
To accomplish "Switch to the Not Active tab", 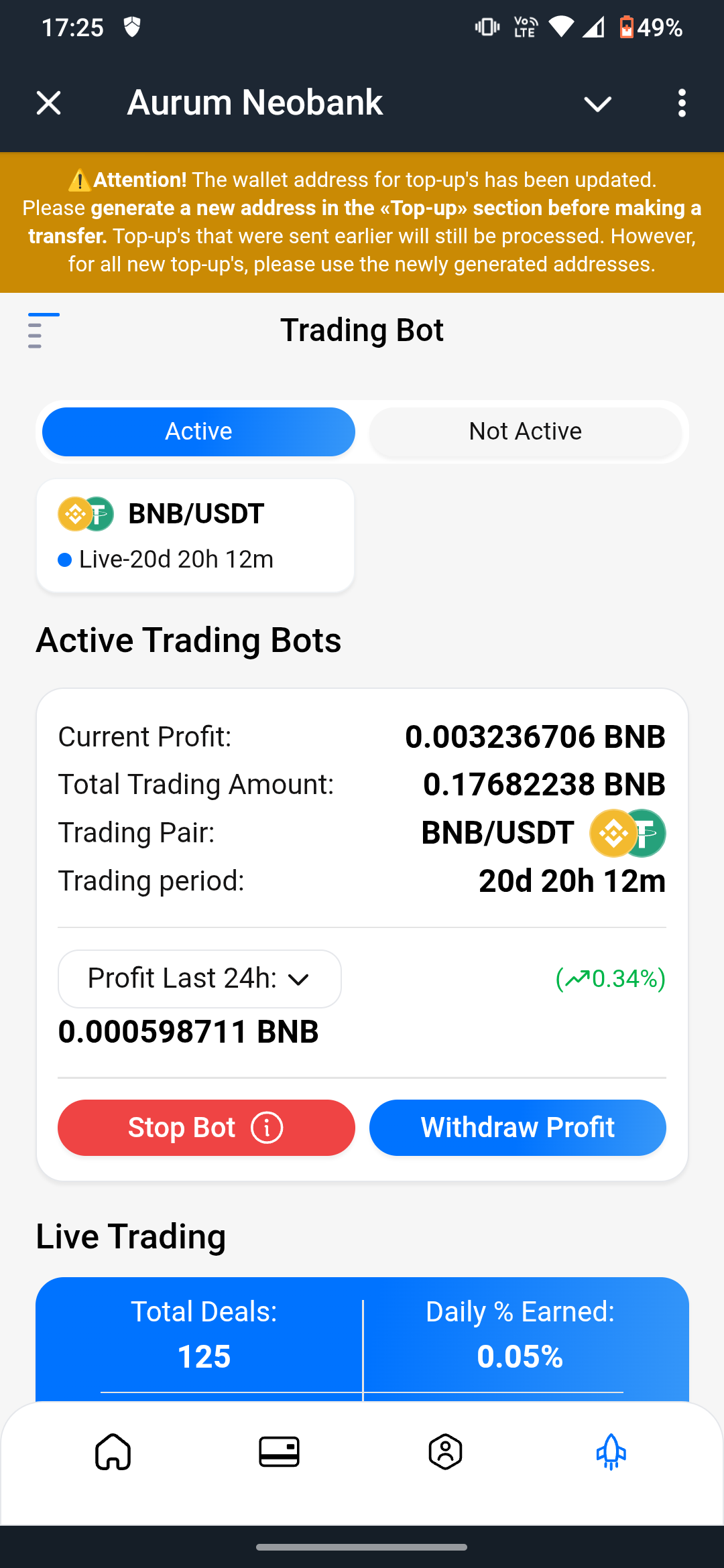I will [x=525, y=432].
